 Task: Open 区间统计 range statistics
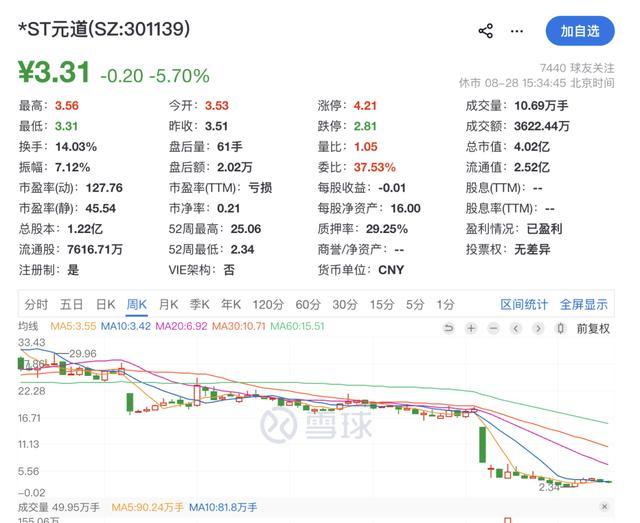(x=524, y=305)
